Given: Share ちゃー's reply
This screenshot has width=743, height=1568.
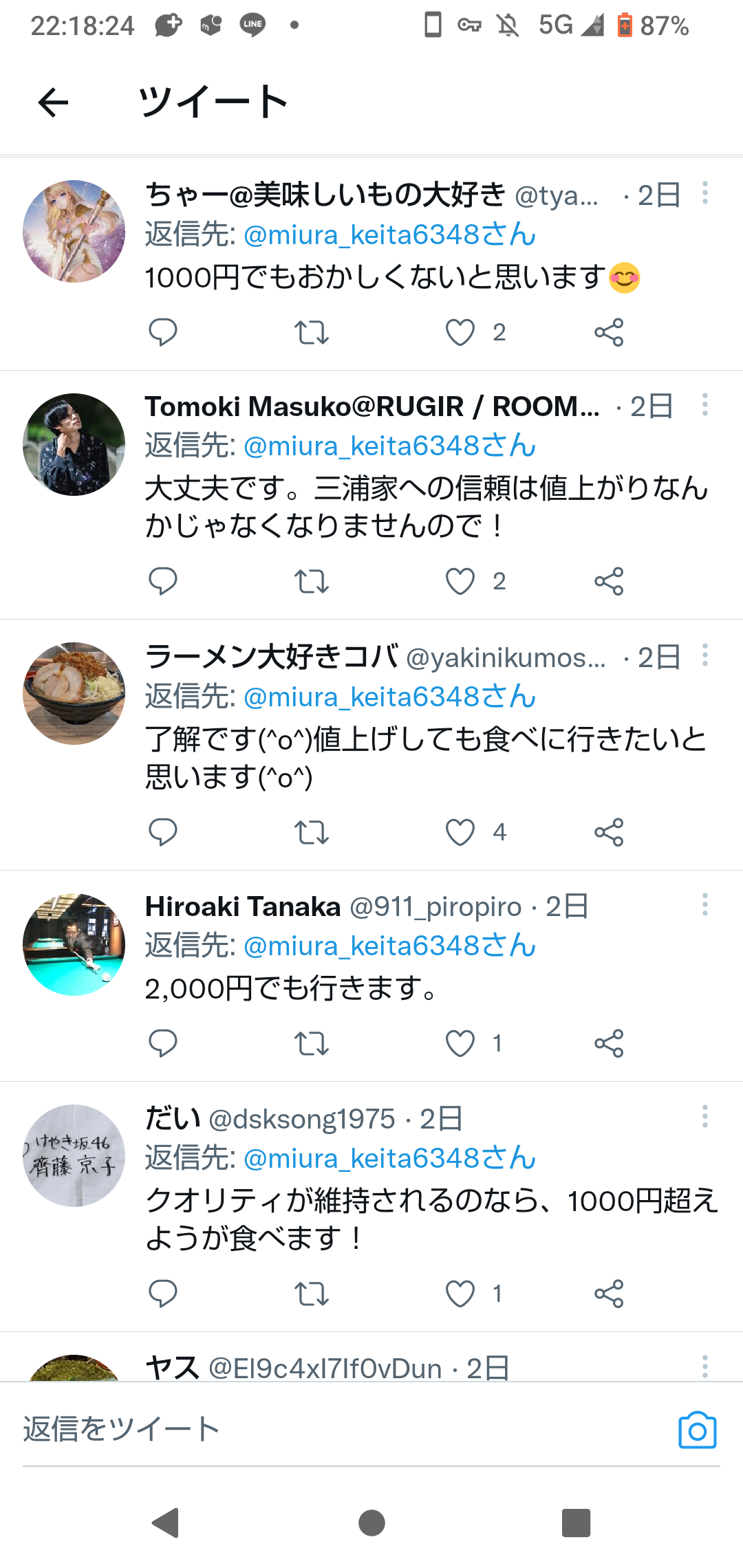Looking at the screenshot, I should click(x=609, y=333).
